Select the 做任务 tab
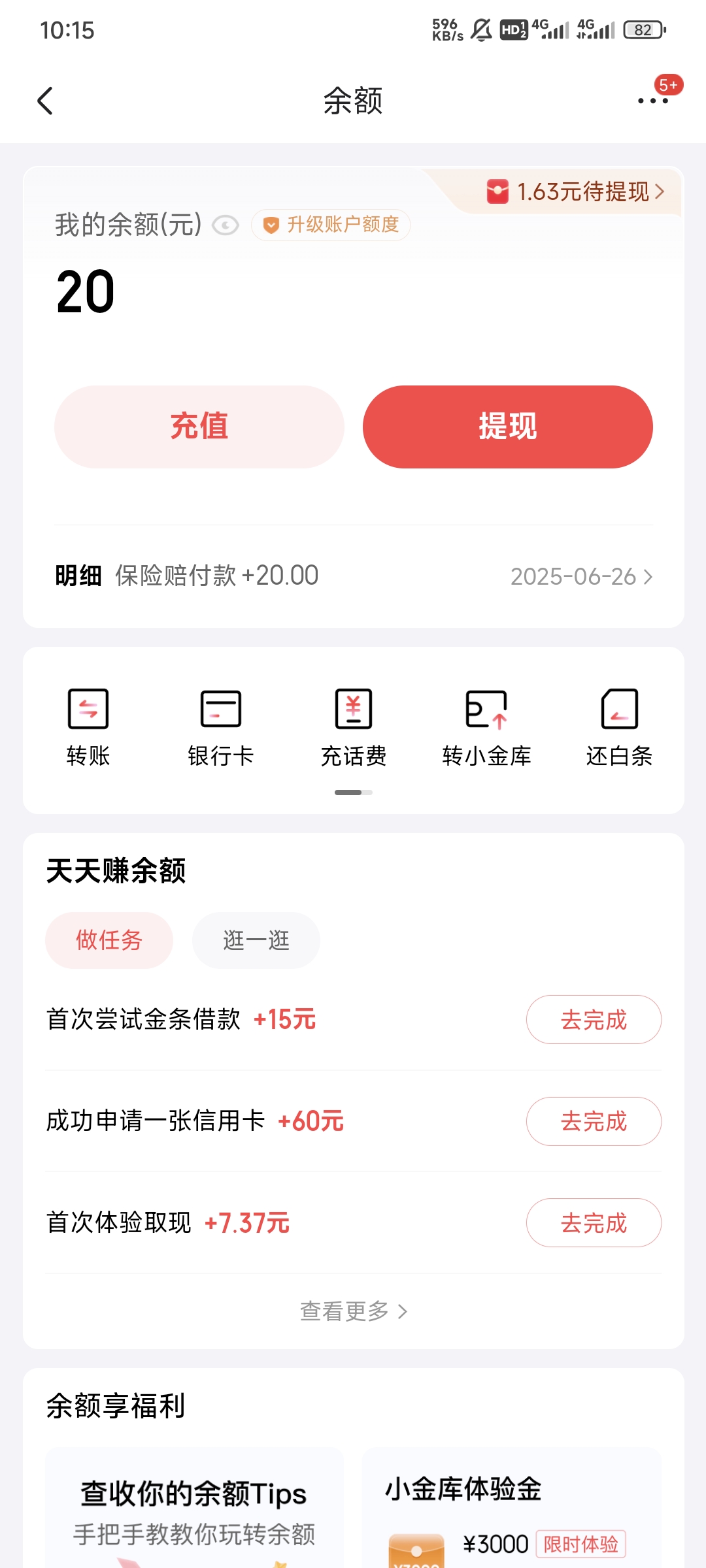The height and width of the screenshot is (1568, 706). (109, 940)
